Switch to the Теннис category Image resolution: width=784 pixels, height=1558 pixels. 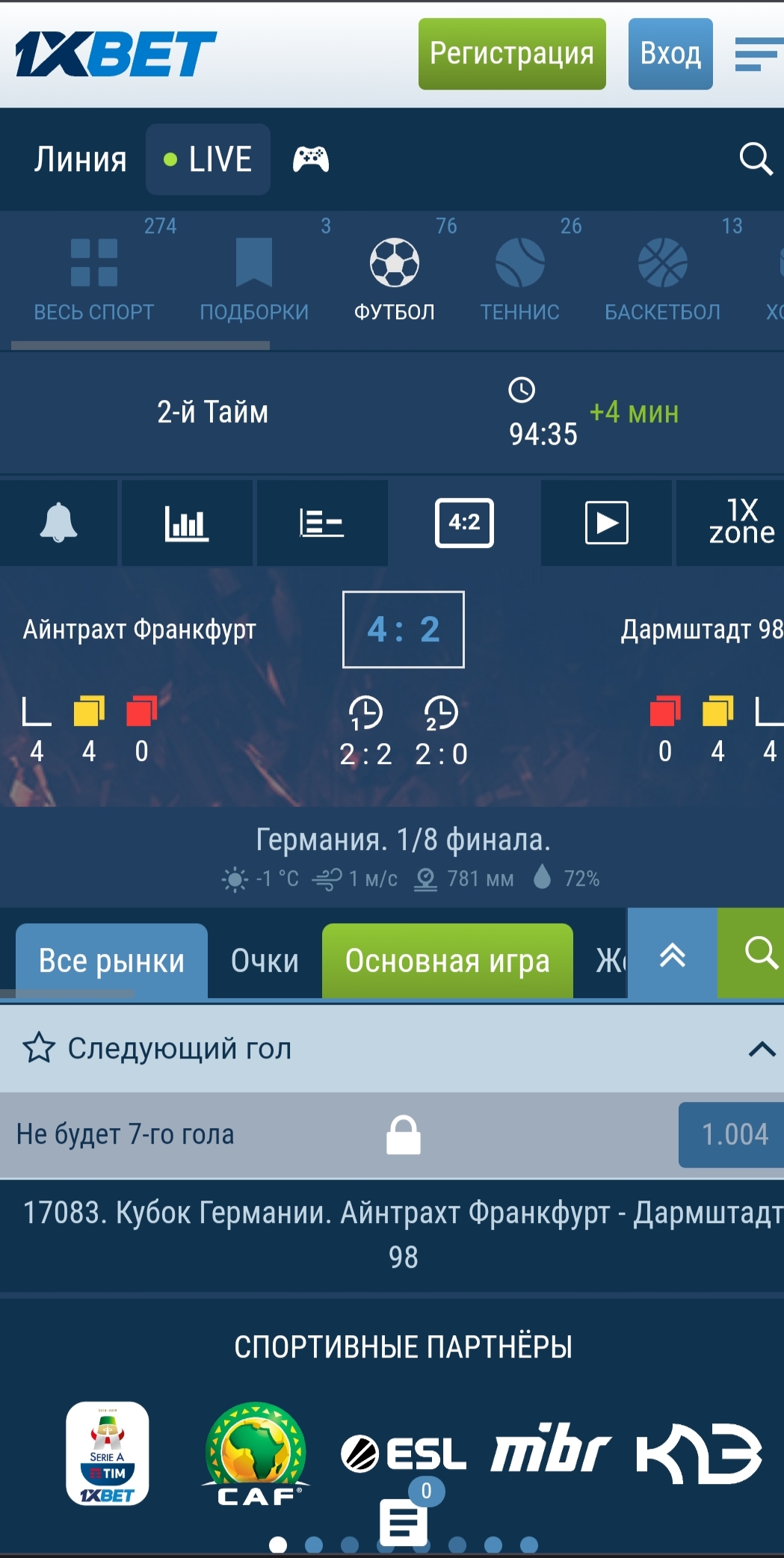(519, 277)
